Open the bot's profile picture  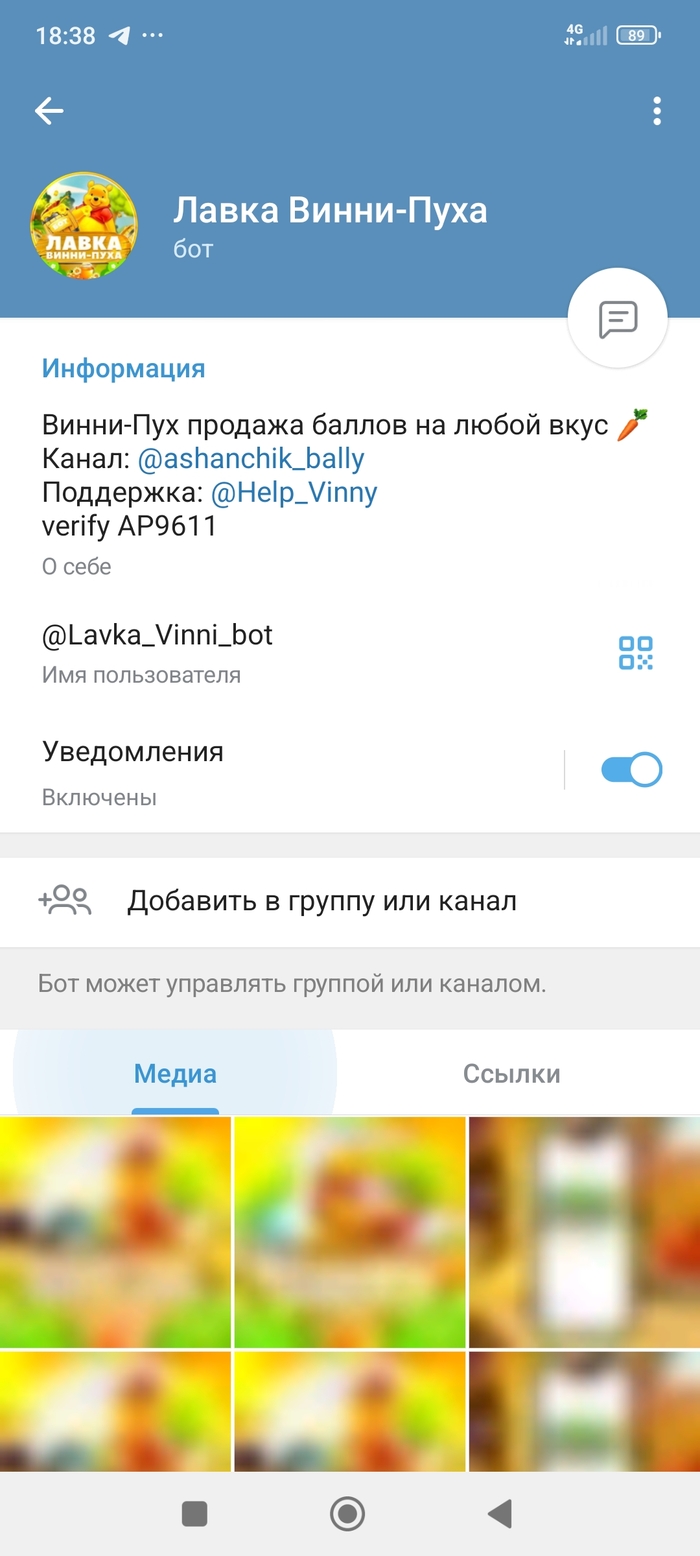84,225
